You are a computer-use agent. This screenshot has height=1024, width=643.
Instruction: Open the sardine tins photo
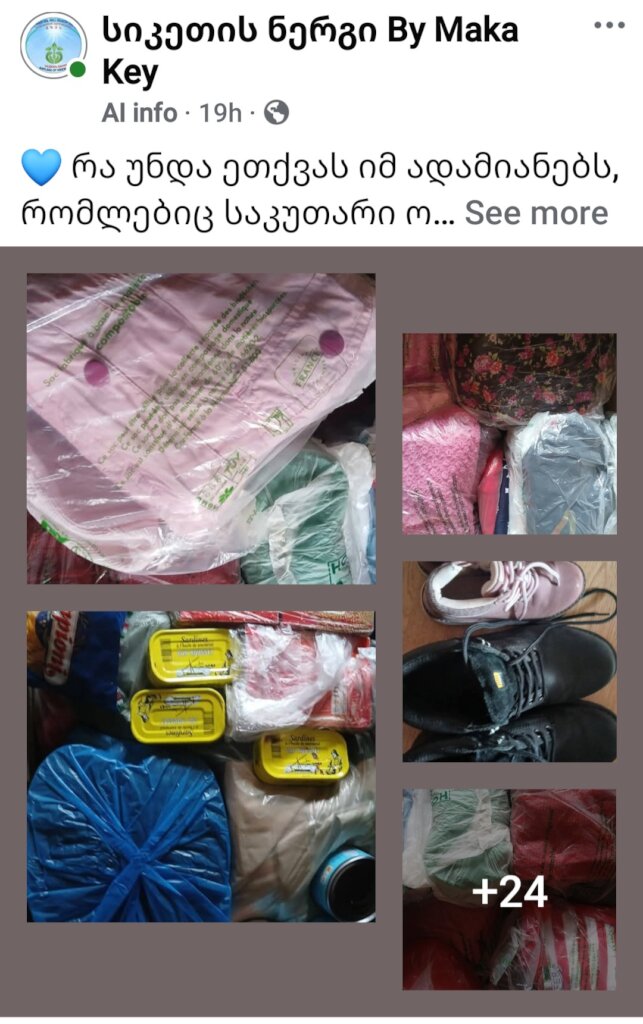click(x=201, y=765)
